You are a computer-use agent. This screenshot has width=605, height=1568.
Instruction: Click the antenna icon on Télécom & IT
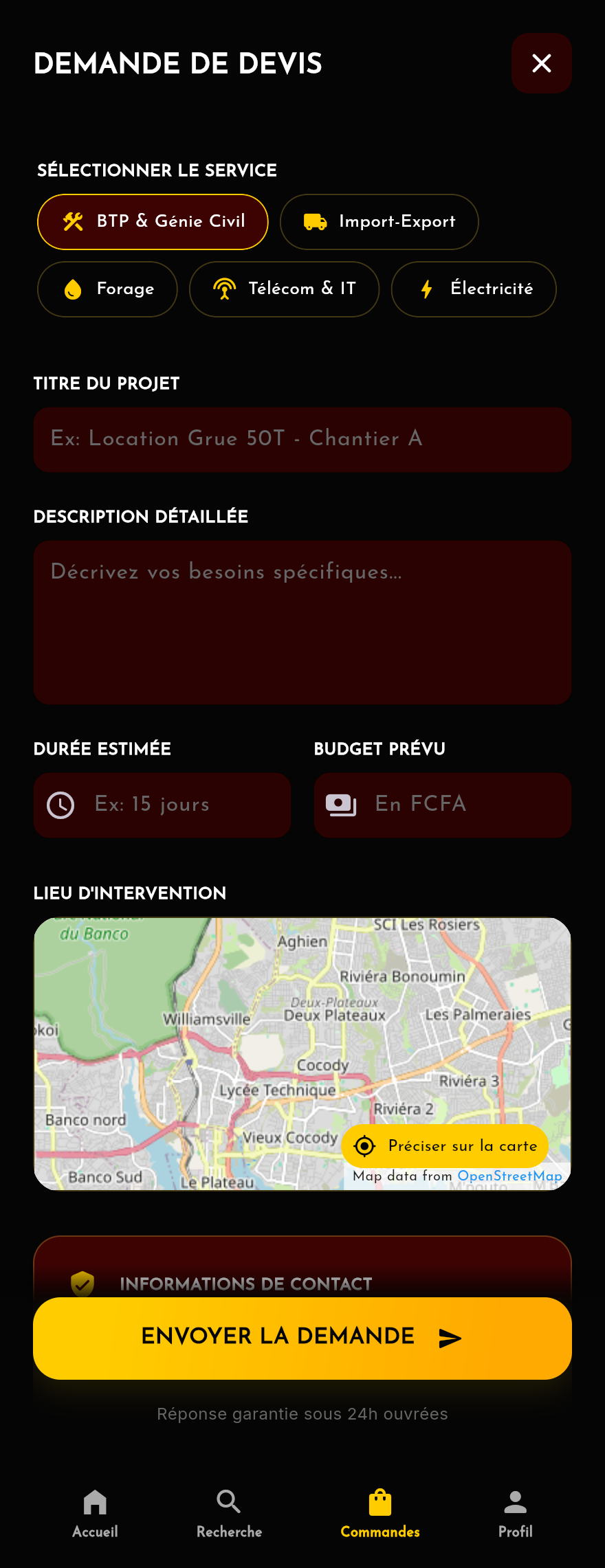click(x=225, y=289)
